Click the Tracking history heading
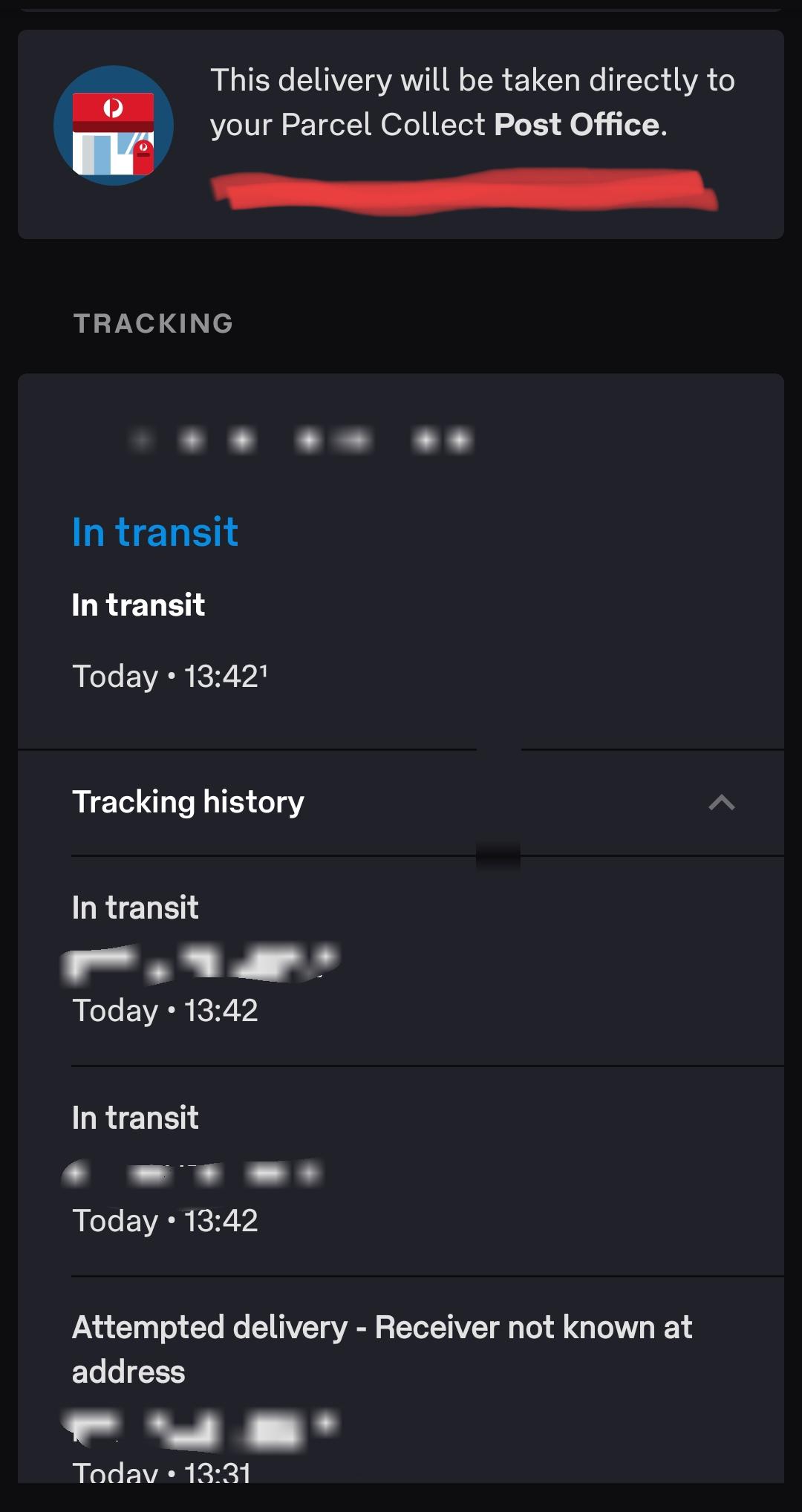 pyautogui.click(x=187, y=802)
